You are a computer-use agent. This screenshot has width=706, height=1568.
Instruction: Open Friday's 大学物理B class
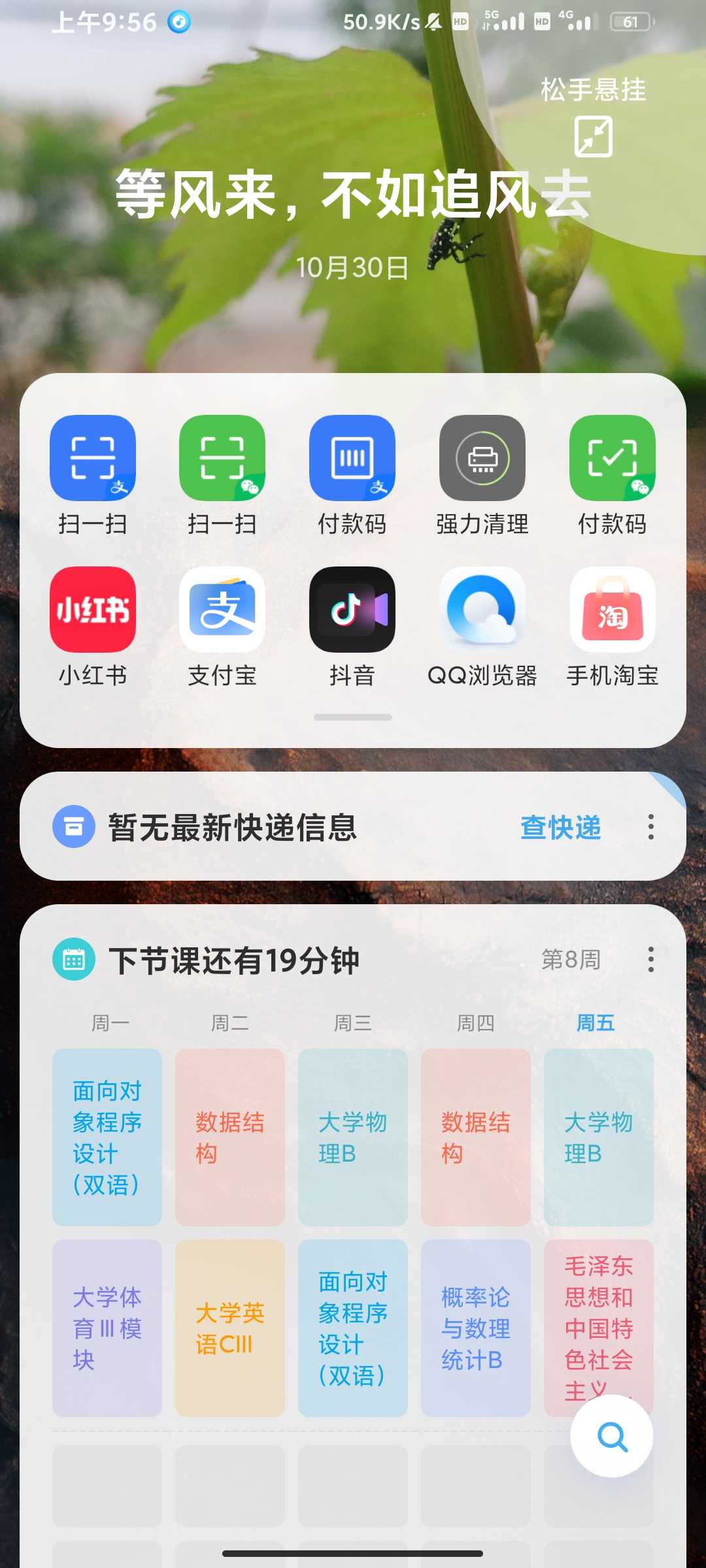tap(599, 1137)
